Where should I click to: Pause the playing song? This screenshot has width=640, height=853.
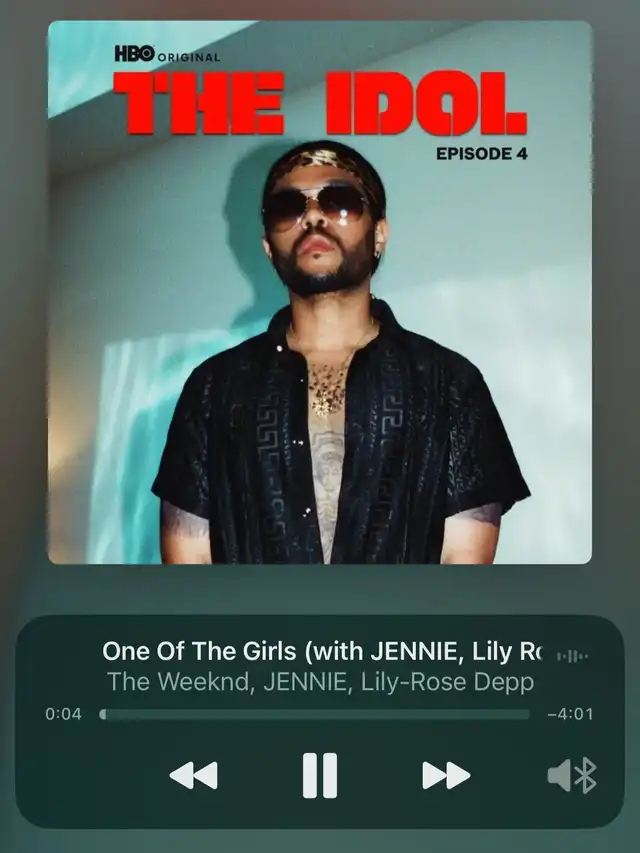click(319, 775)
